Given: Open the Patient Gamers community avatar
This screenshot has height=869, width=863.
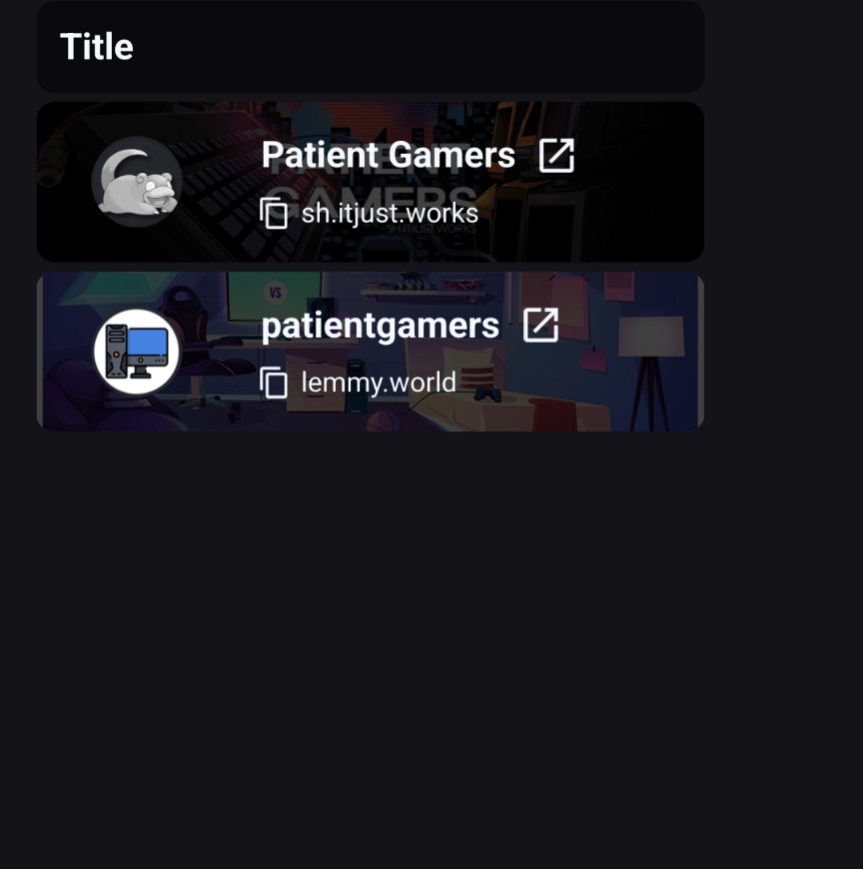Looking at the screenshot, I should point(137,181).
